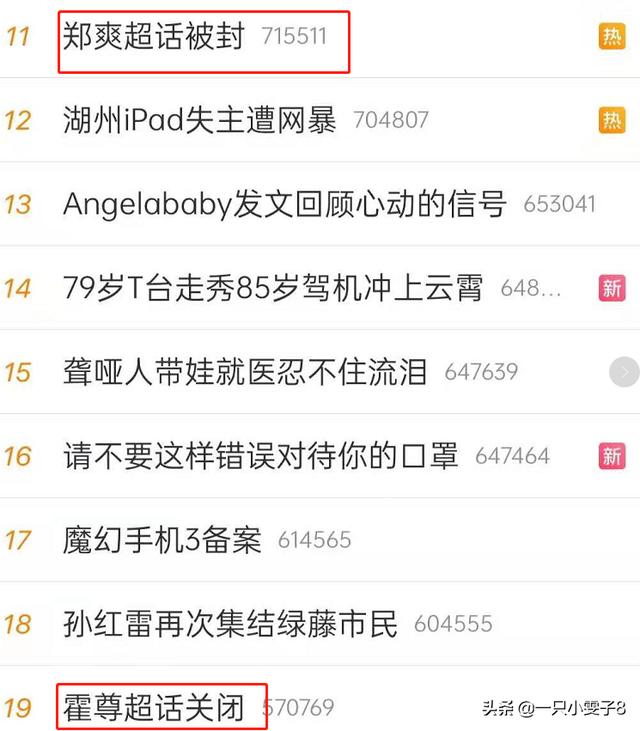This screenshot has width=640, height=731.
Task: Open 孙红雷再次集结绿藤市民 topic
Action: [x=230, y=624]
